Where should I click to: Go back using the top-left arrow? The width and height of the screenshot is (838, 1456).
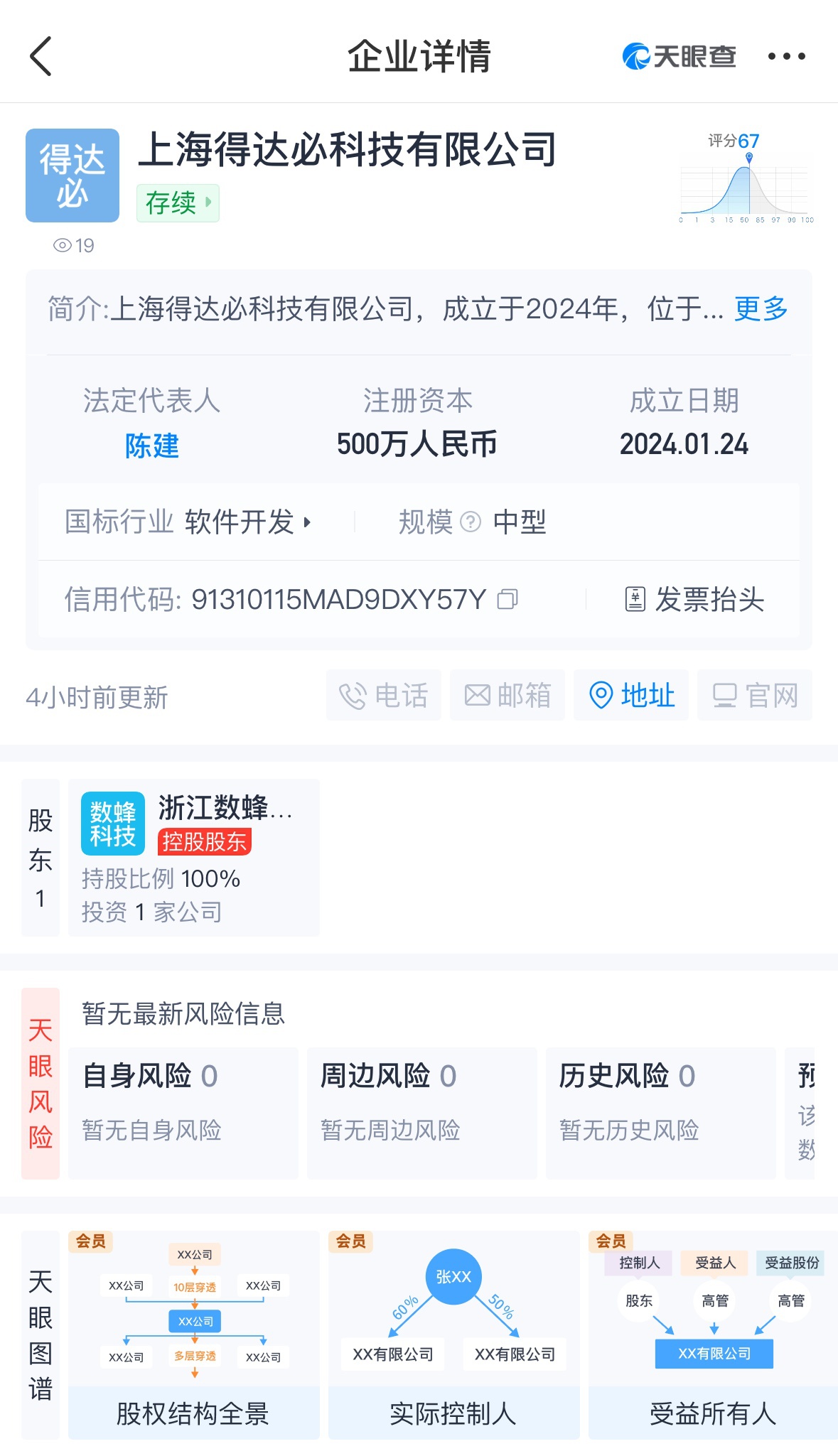(41, 56)
